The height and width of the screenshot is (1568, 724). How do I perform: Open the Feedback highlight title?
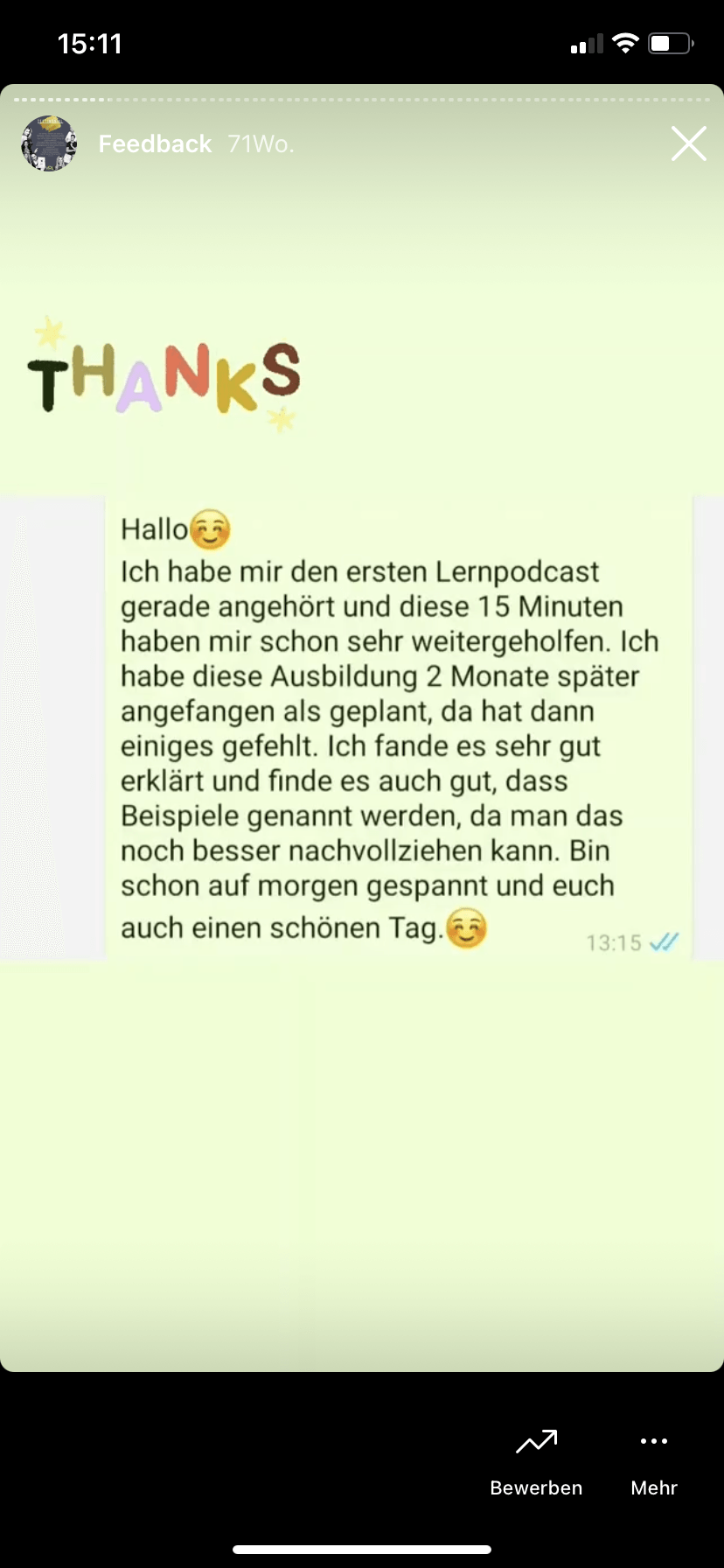click(155, 144)
